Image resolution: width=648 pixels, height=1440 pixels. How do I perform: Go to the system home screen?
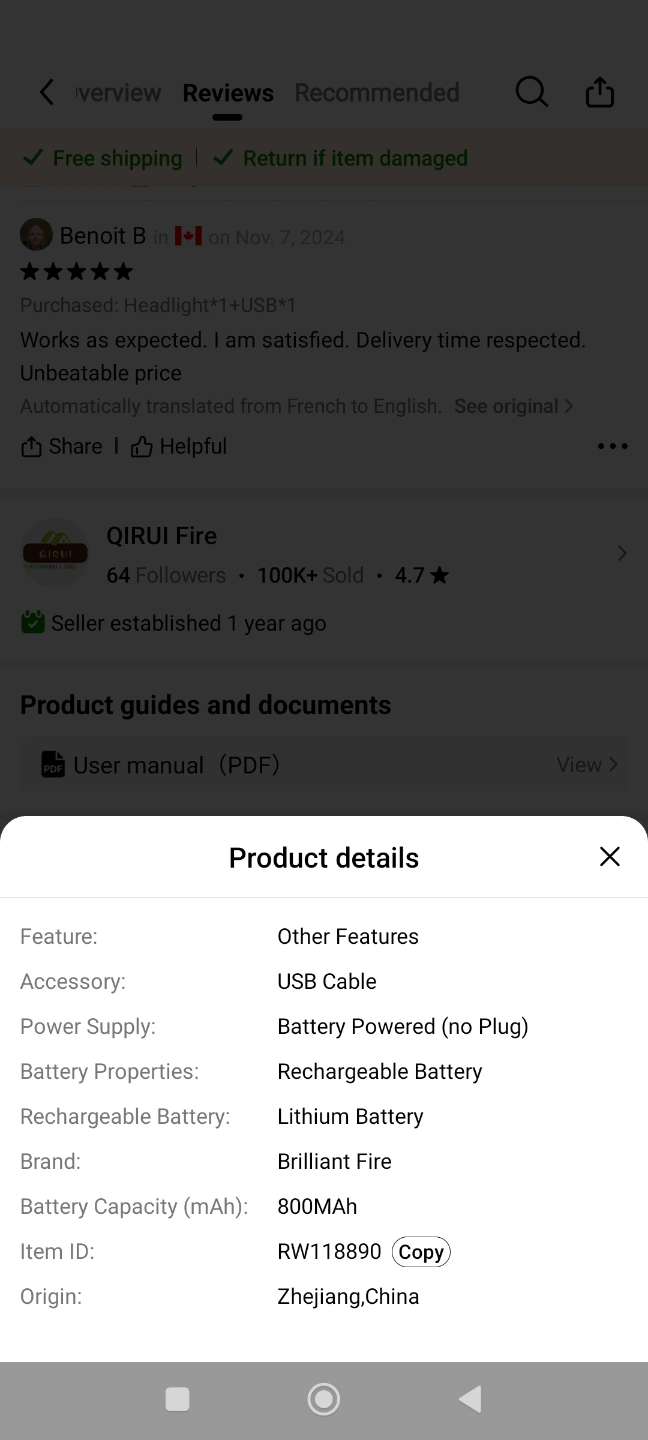coord(324,1399)
